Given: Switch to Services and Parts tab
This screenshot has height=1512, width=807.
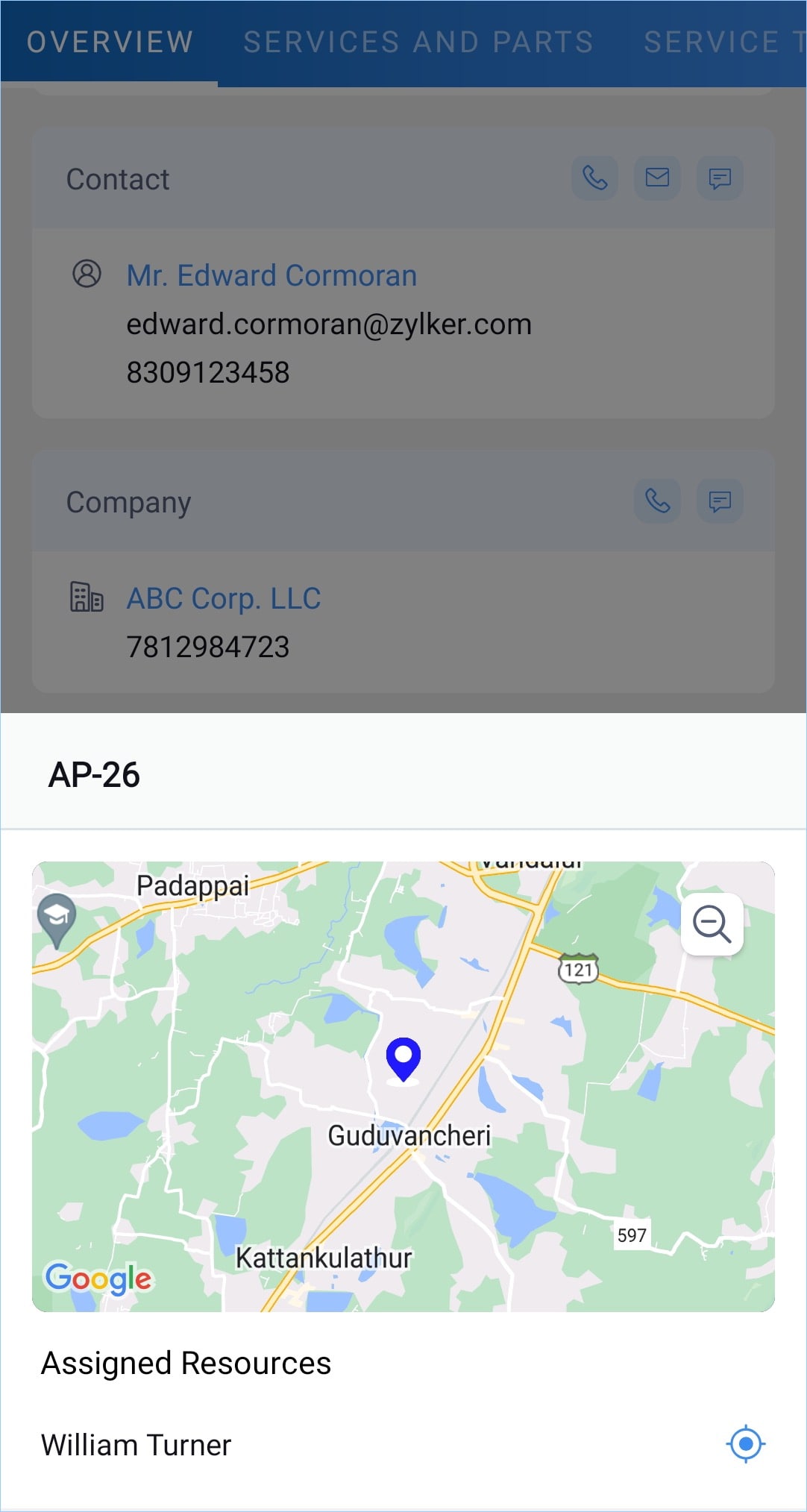Looking at the screenshot, I should pyautogui.click(x=418, y=43).
